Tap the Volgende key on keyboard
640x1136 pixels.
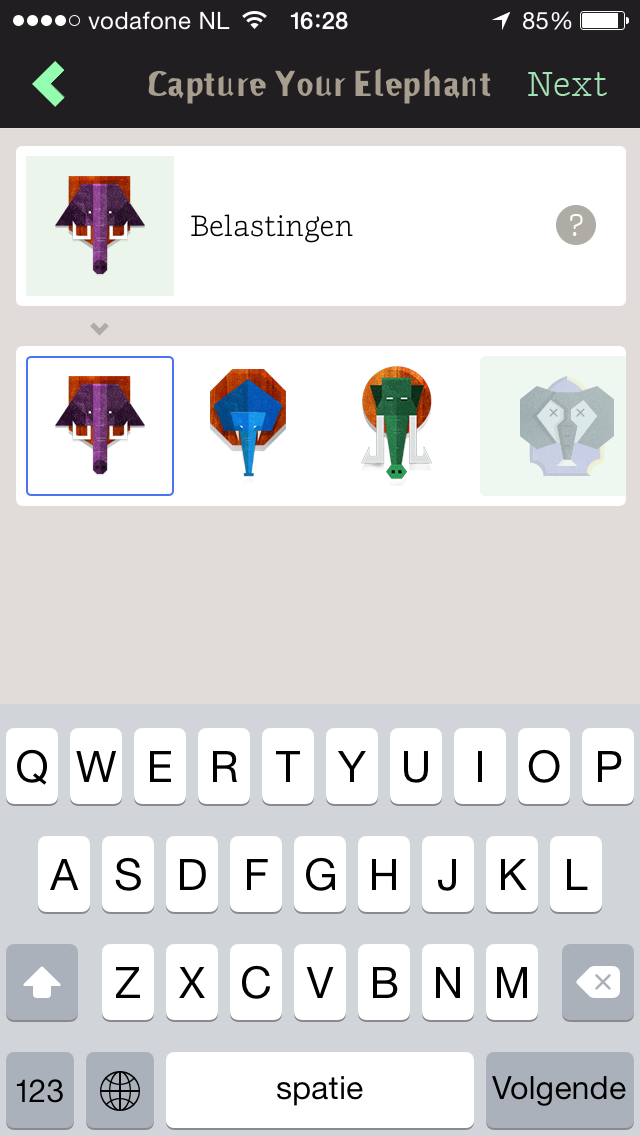coord(559,1089)
